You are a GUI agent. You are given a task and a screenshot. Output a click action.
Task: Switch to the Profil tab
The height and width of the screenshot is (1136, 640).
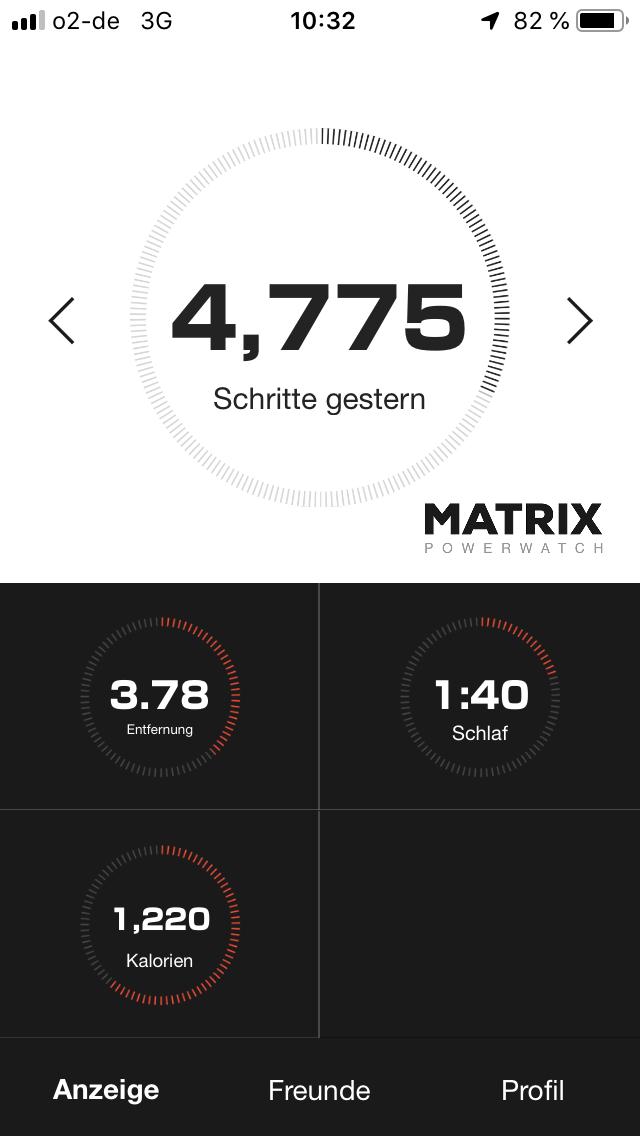(x=532, y=1090)
